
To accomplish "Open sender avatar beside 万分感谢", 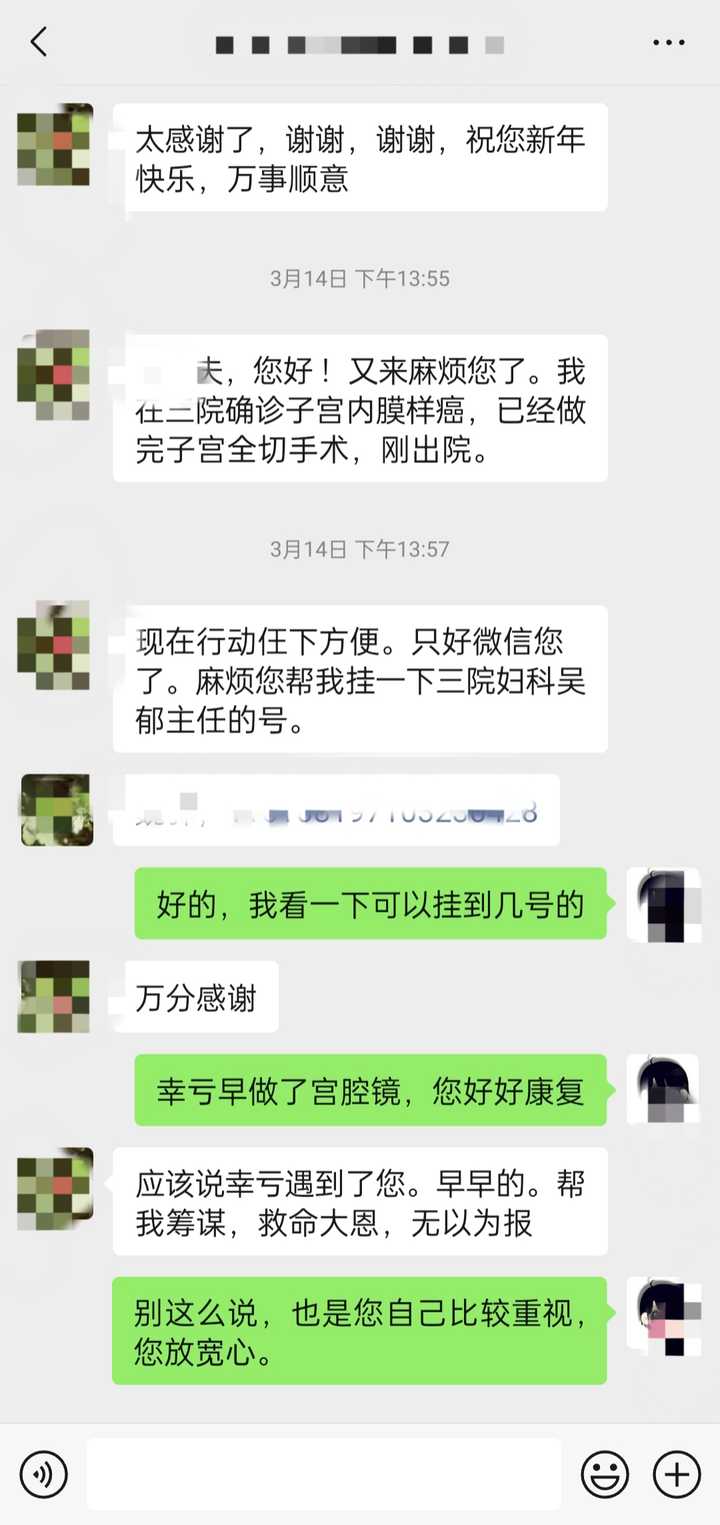I will coord(54,997).
